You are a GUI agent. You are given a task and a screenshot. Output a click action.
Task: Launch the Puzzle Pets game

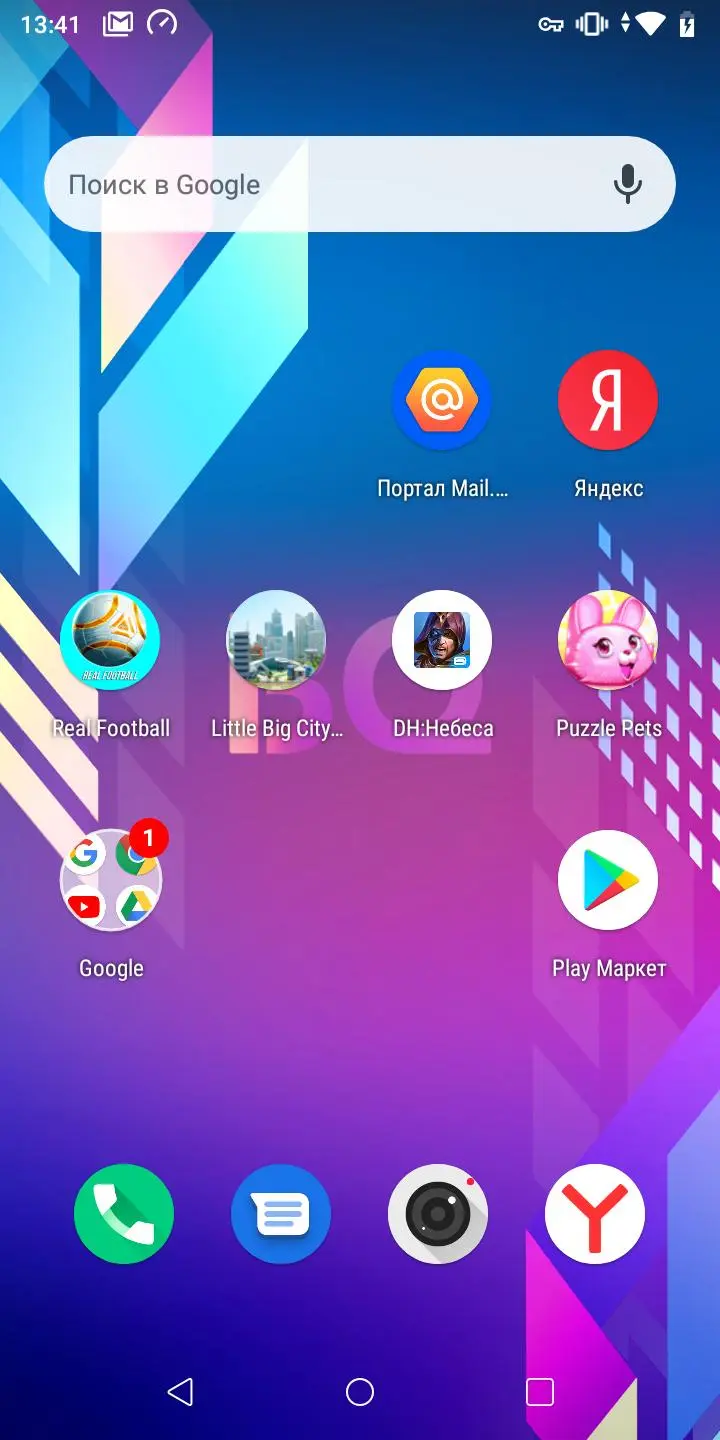[608, 640]
